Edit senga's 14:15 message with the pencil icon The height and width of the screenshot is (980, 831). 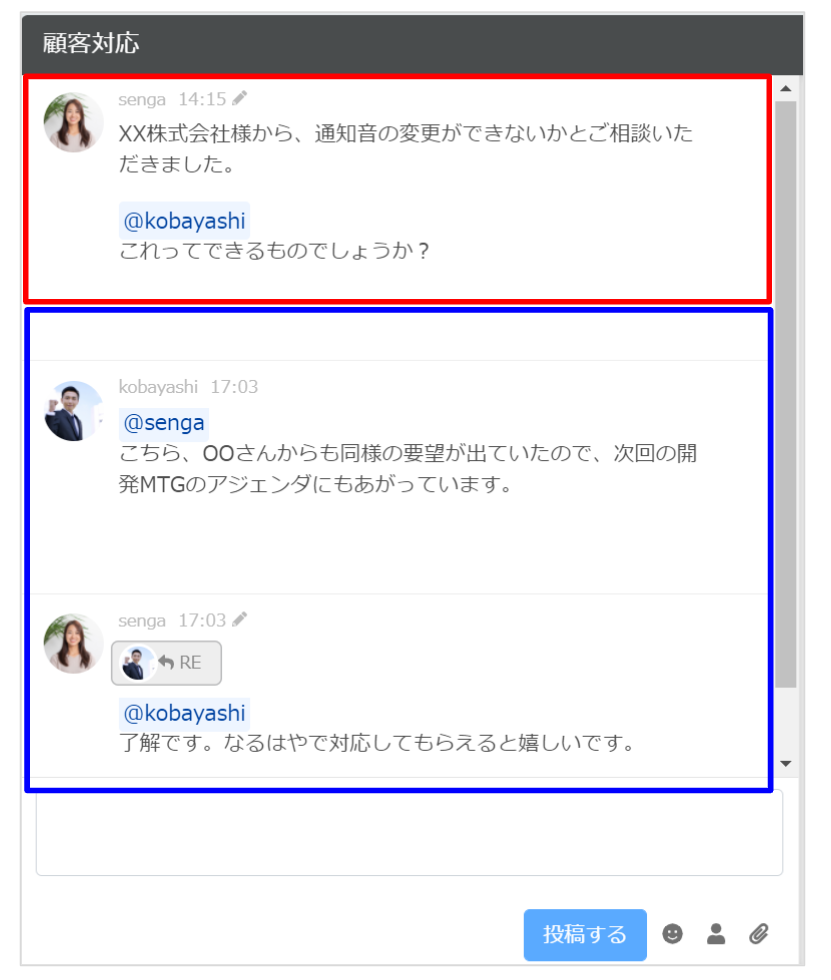tap(240, 99)
